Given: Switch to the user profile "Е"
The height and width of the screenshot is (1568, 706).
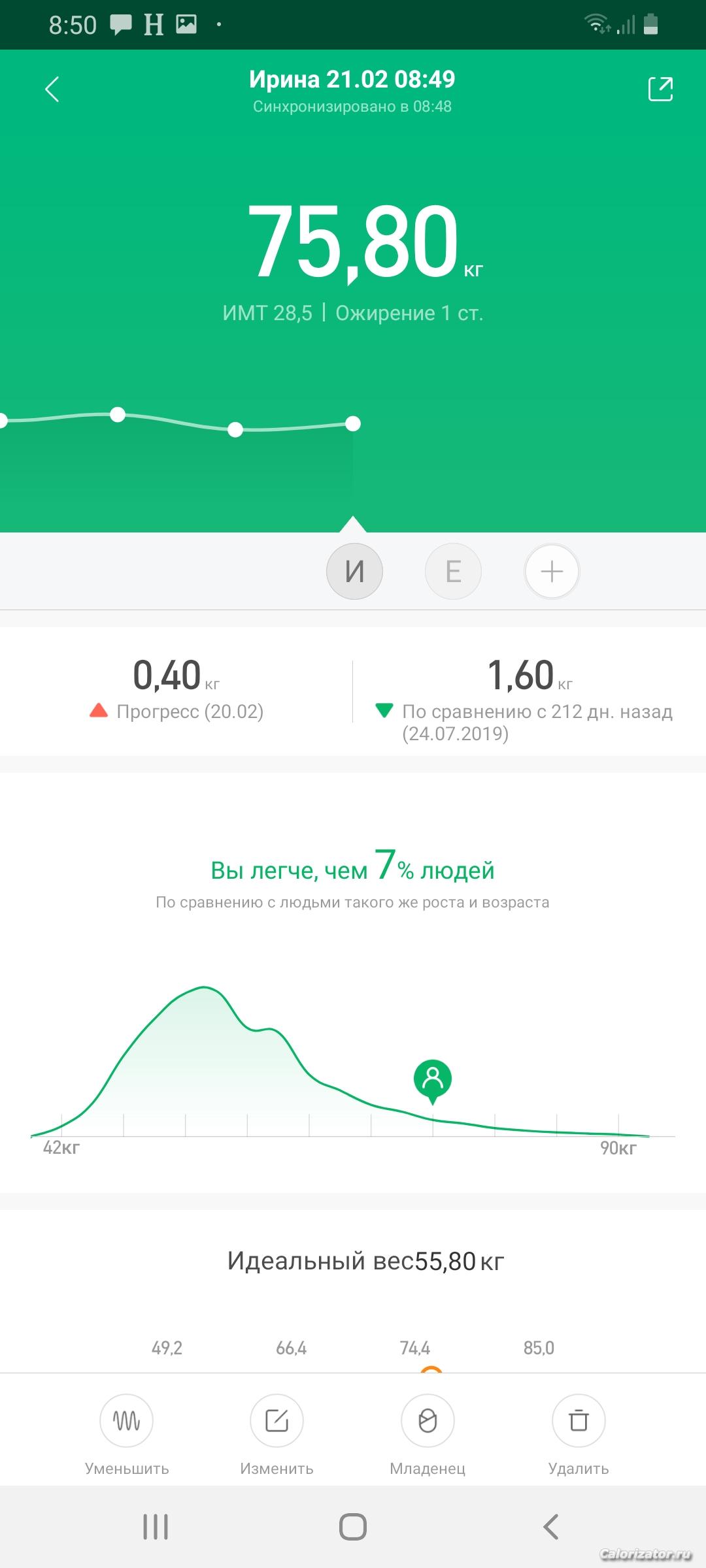Looking at the screenshot, I should [x=453, y=572].
